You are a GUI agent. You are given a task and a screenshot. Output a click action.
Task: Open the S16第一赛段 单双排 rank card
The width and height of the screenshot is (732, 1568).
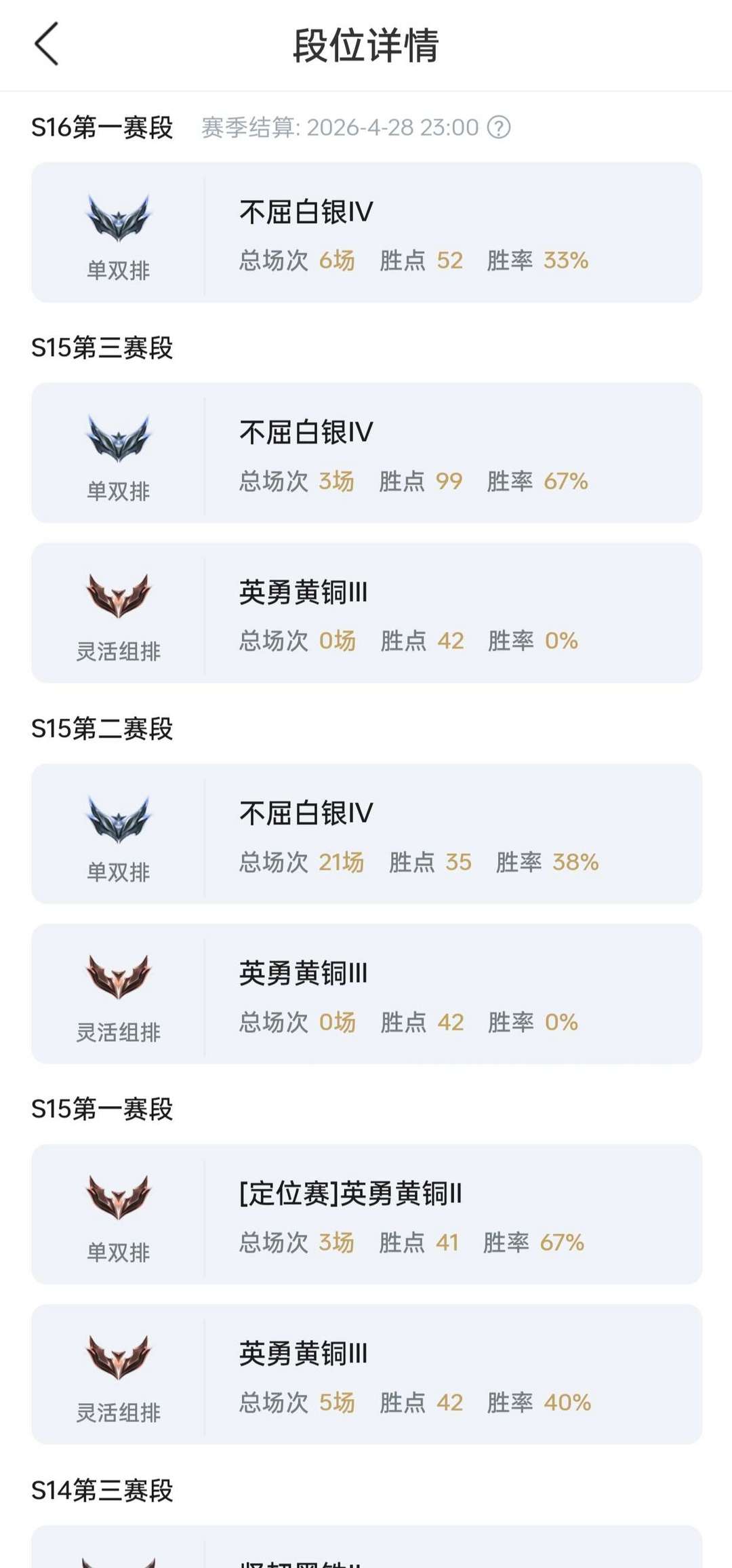366,231
